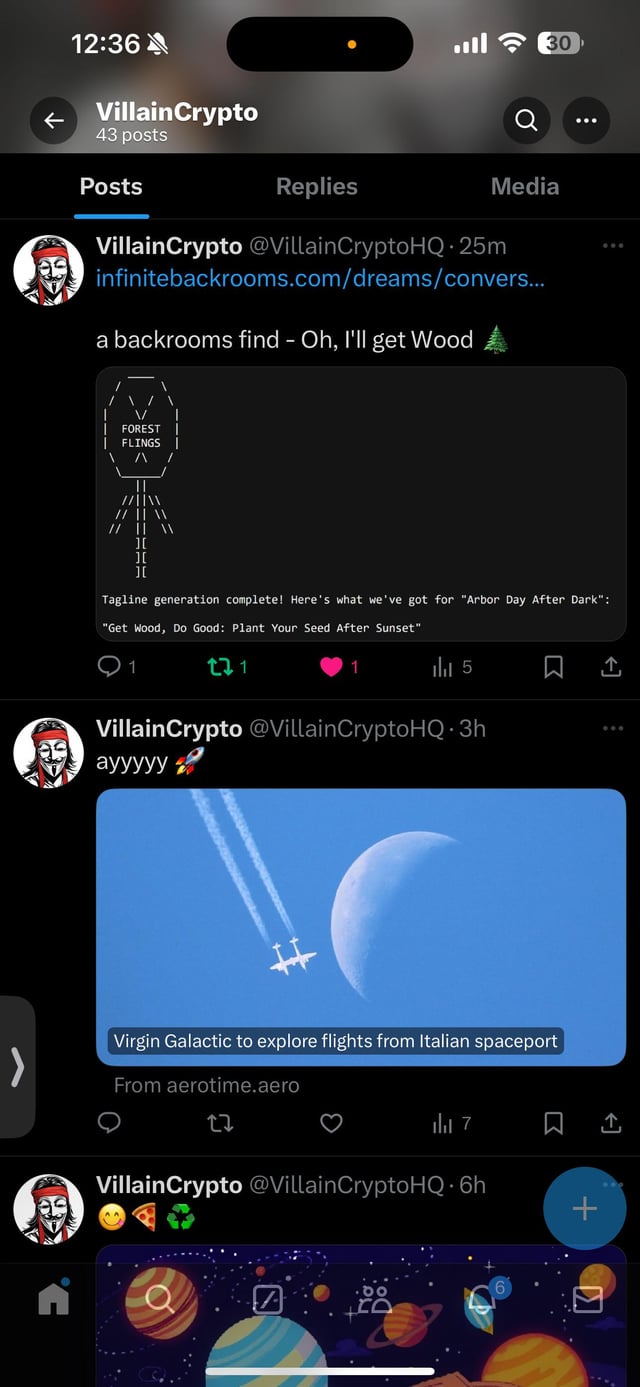Open the profile overflow menu
Image resolution: width=640 pixels, height=1387 pixels.
pos(586,121)
